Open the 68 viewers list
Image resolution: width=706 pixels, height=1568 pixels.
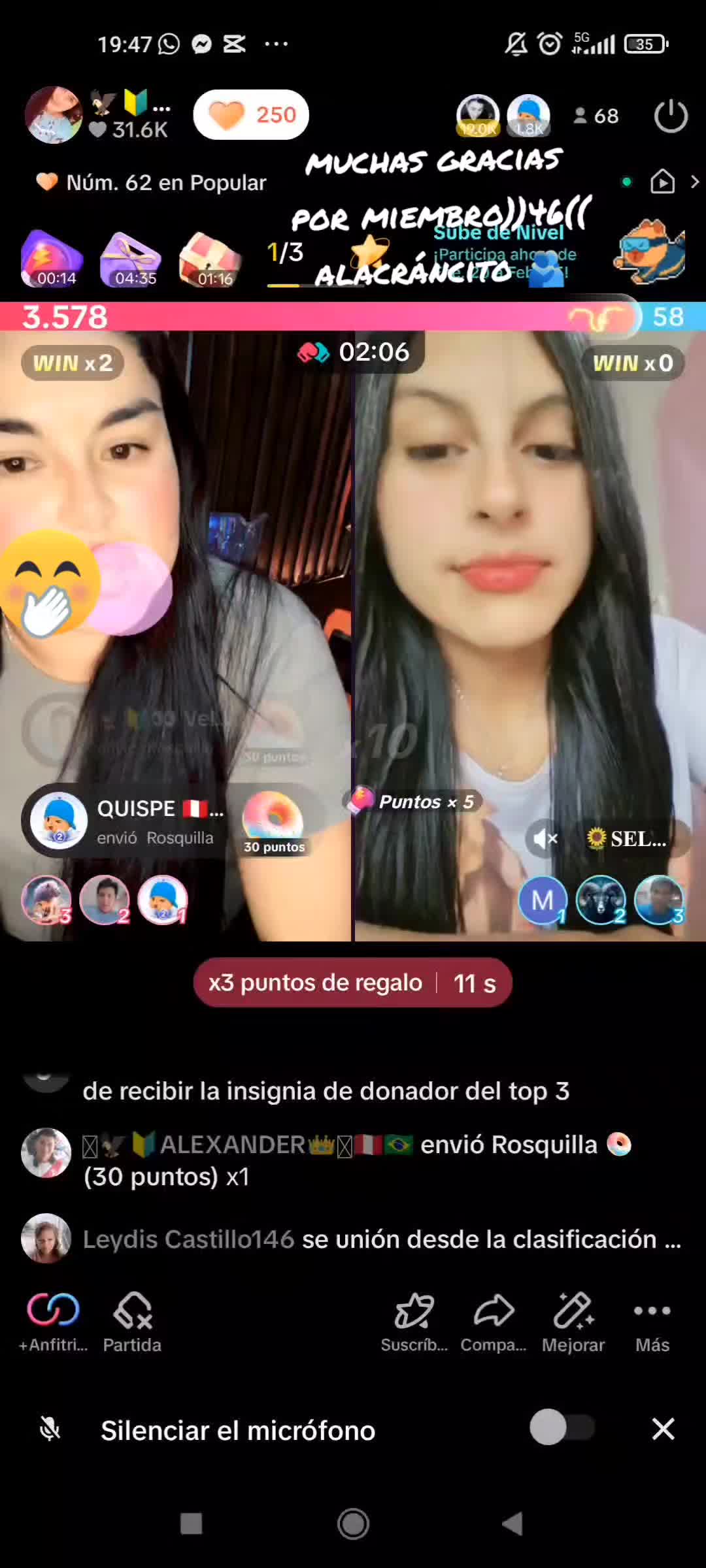(x=596, y=116)
